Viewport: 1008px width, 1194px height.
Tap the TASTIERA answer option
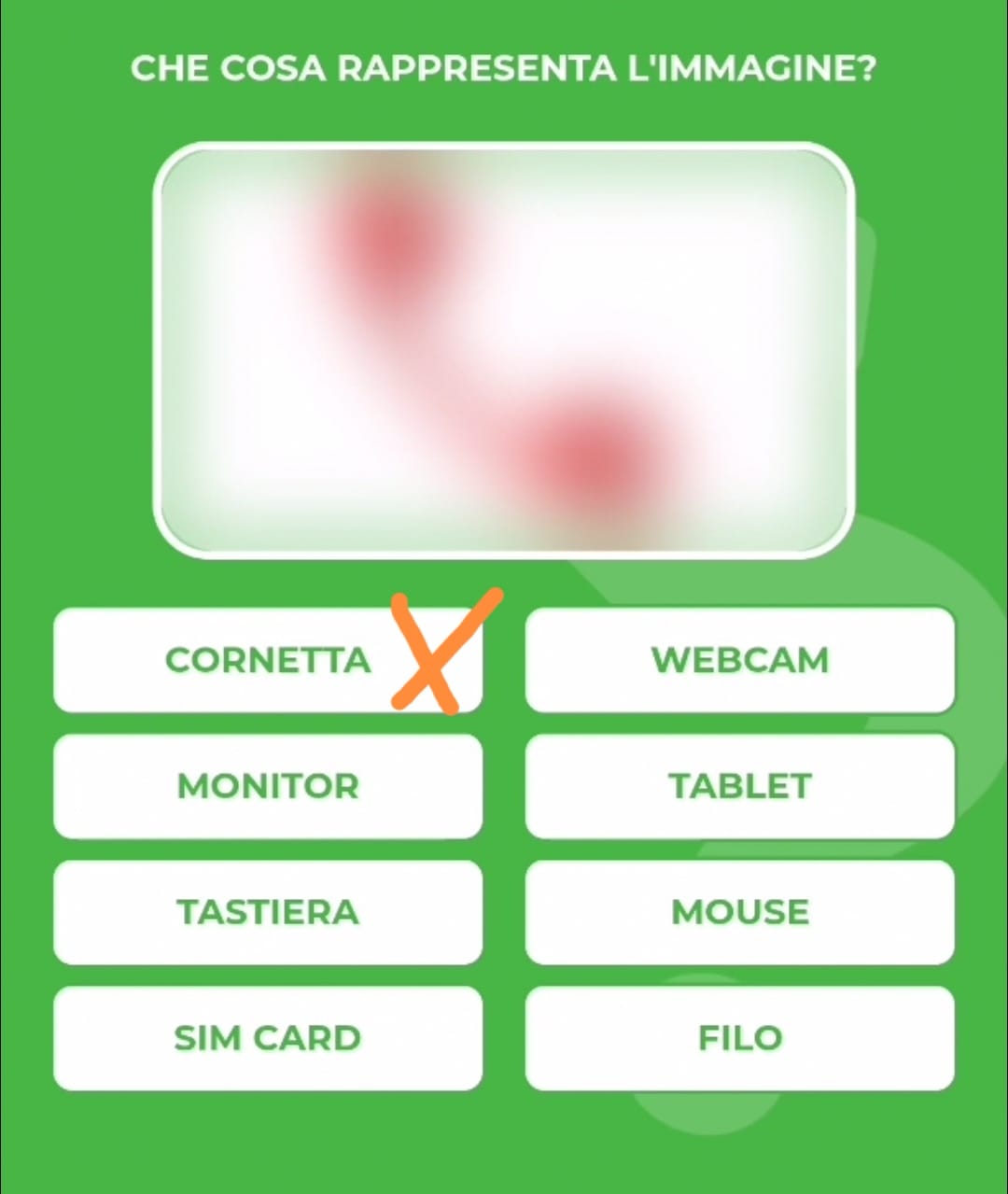[268, 912]
